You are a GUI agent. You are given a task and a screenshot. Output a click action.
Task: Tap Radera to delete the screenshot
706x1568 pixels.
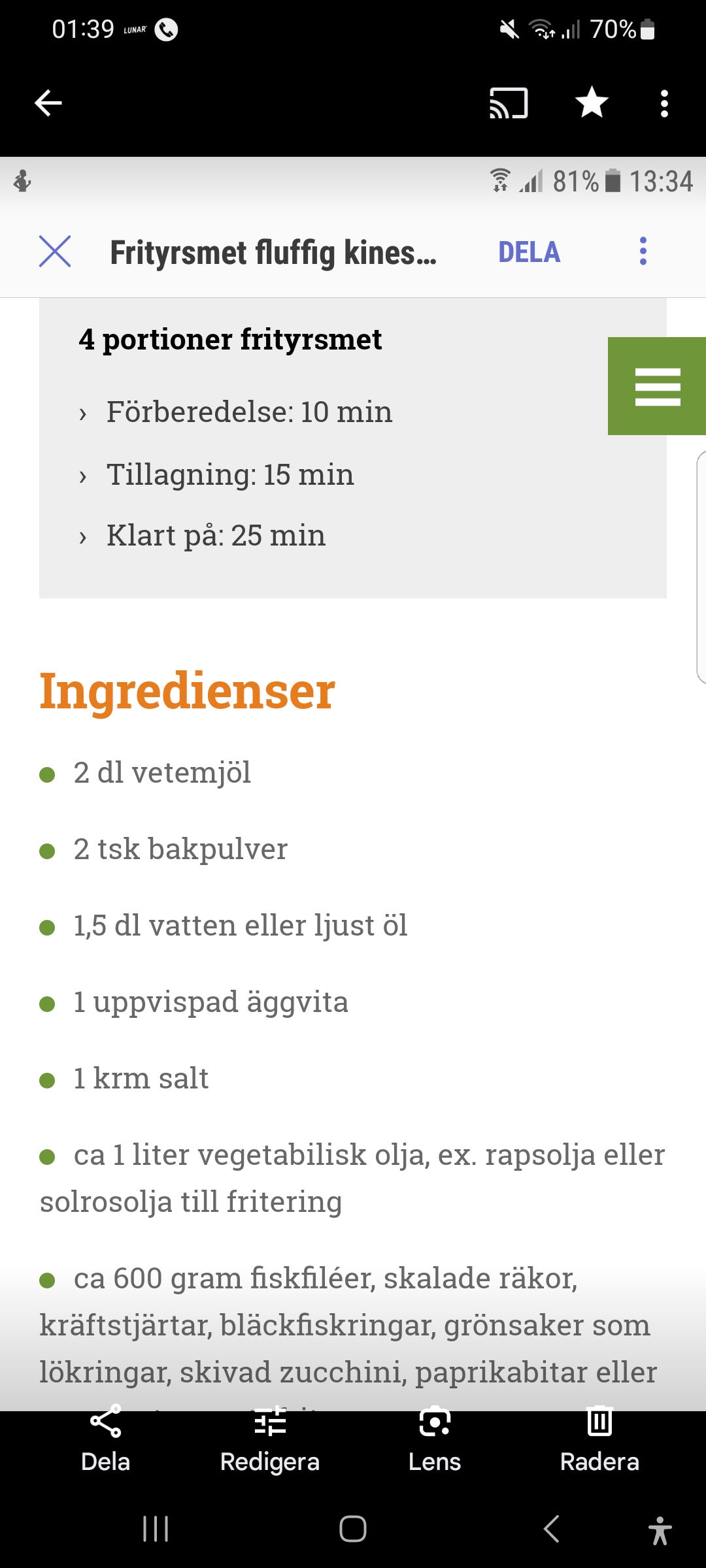tap(599, 1440)
